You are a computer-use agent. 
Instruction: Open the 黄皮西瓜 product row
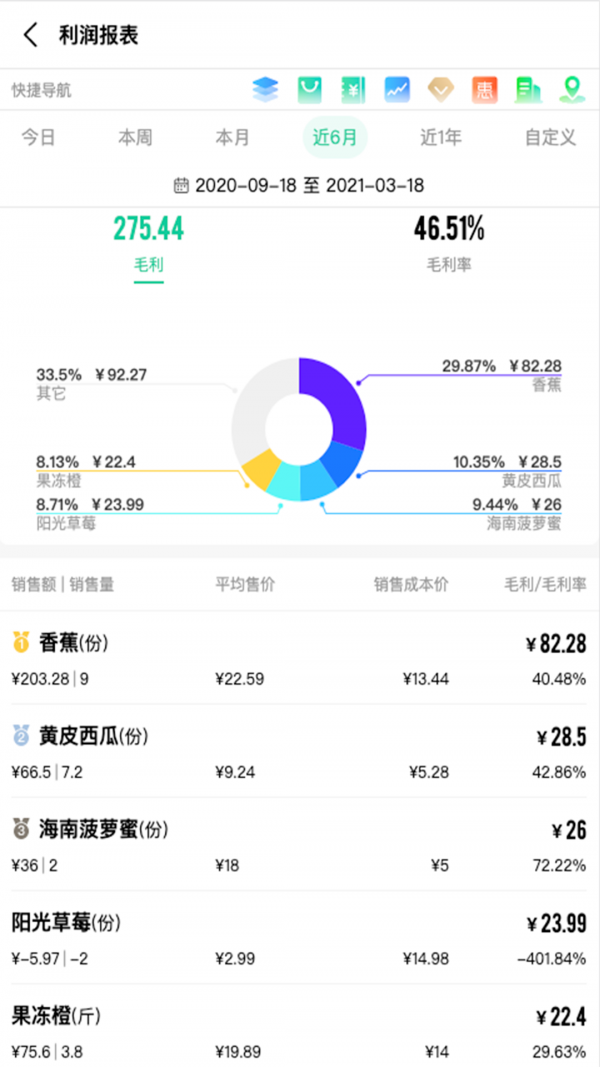(x=300, y=751)
